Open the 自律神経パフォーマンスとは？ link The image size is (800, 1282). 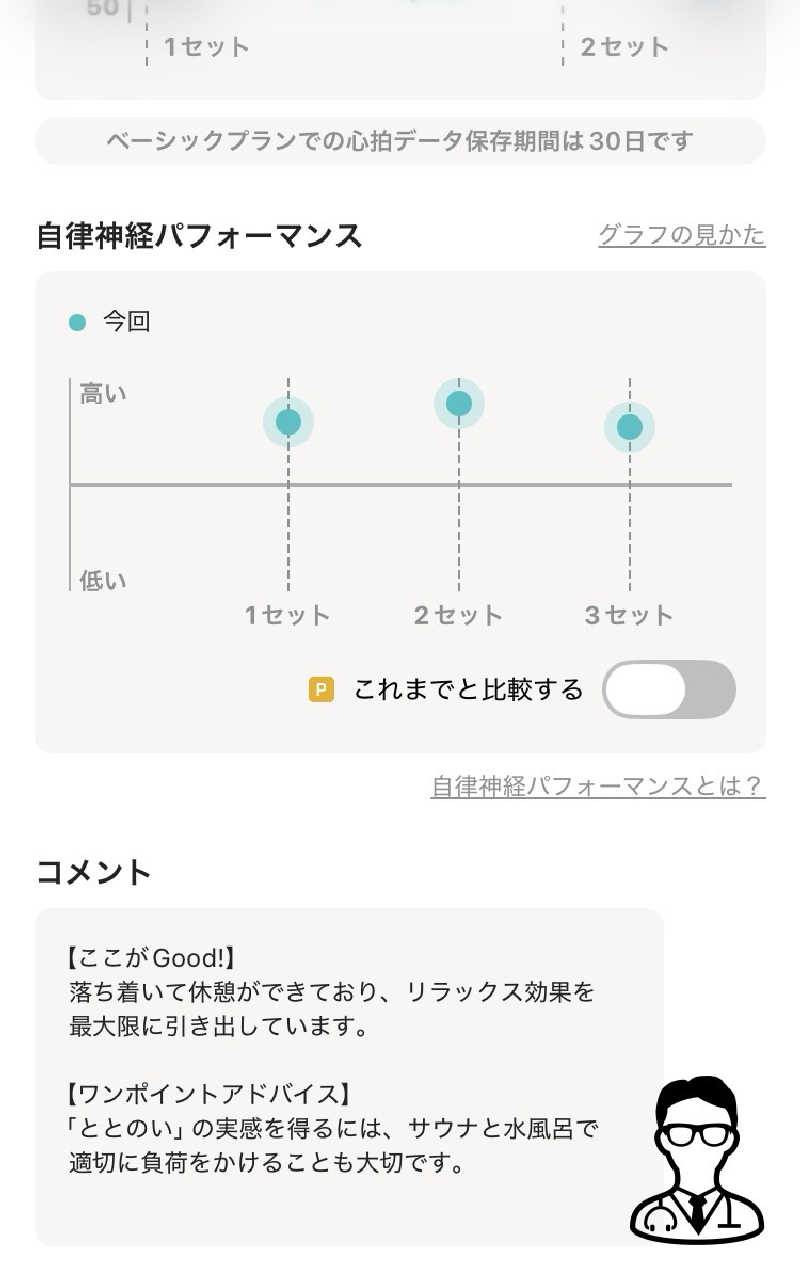click(597, 786)
